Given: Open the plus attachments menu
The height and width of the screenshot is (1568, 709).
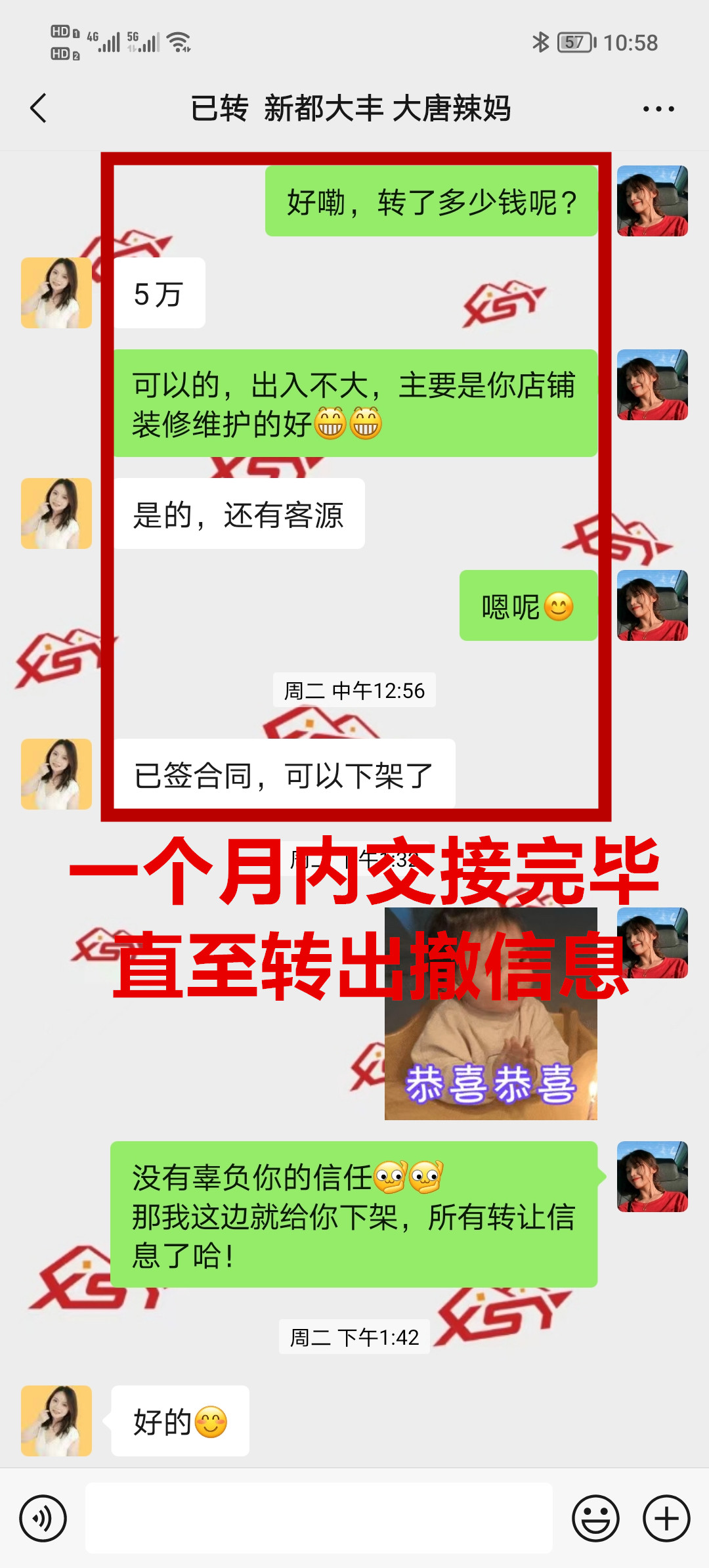Looking at the screenshot, I should [x=666, y=1518].
